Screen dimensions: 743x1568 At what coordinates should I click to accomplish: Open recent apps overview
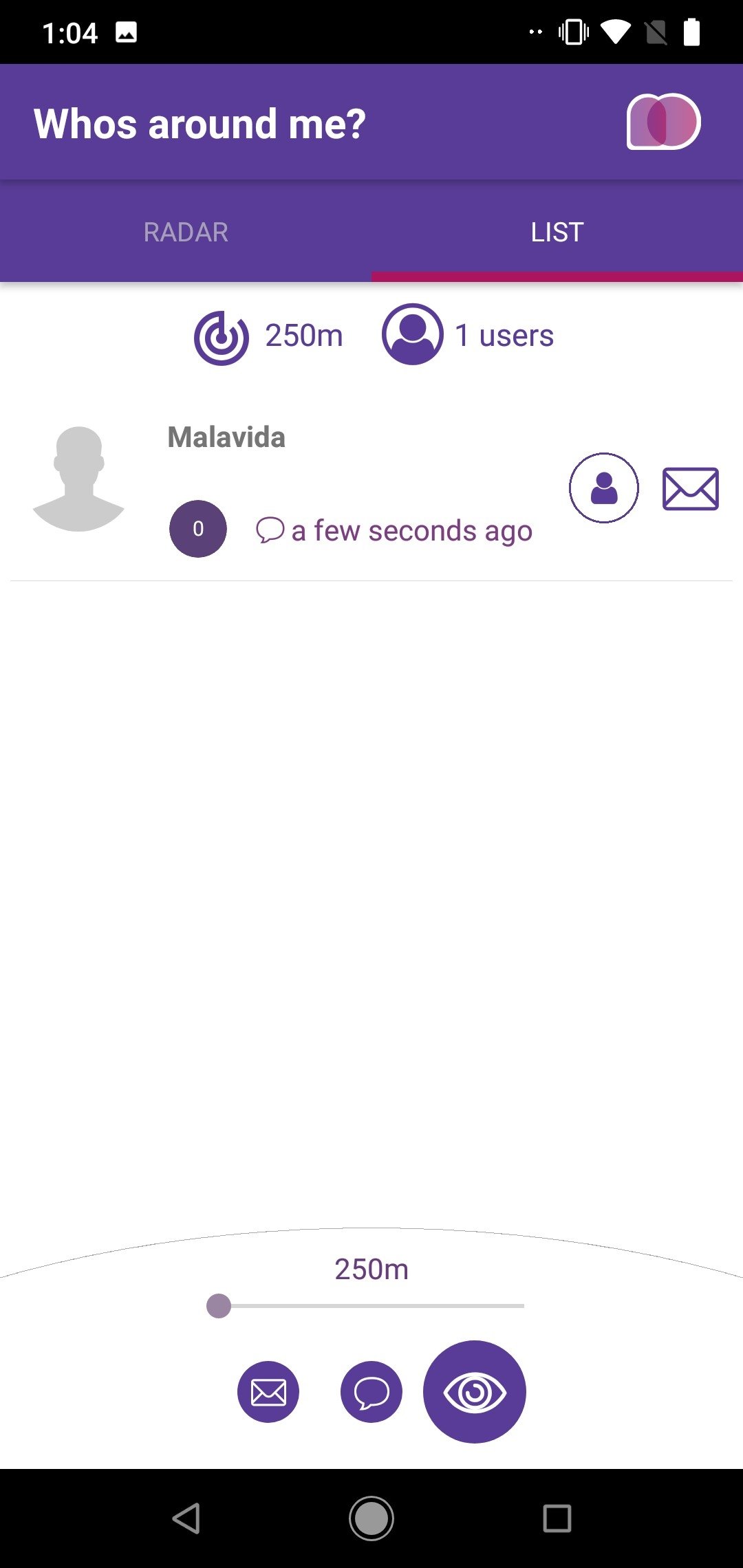557,1518
